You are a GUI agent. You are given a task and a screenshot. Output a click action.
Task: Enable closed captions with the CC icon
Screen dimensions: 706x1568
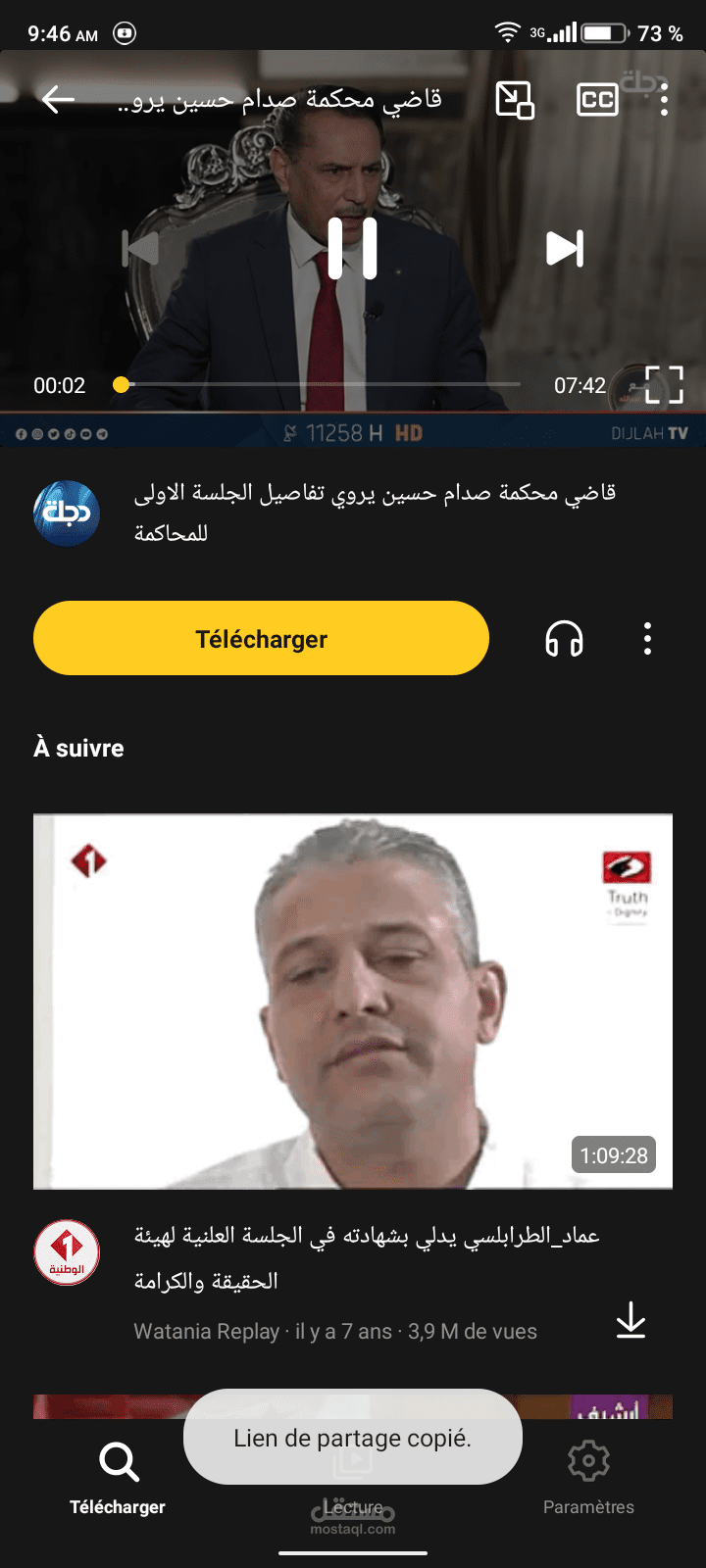pyautogui.click(x=598, y=99)
